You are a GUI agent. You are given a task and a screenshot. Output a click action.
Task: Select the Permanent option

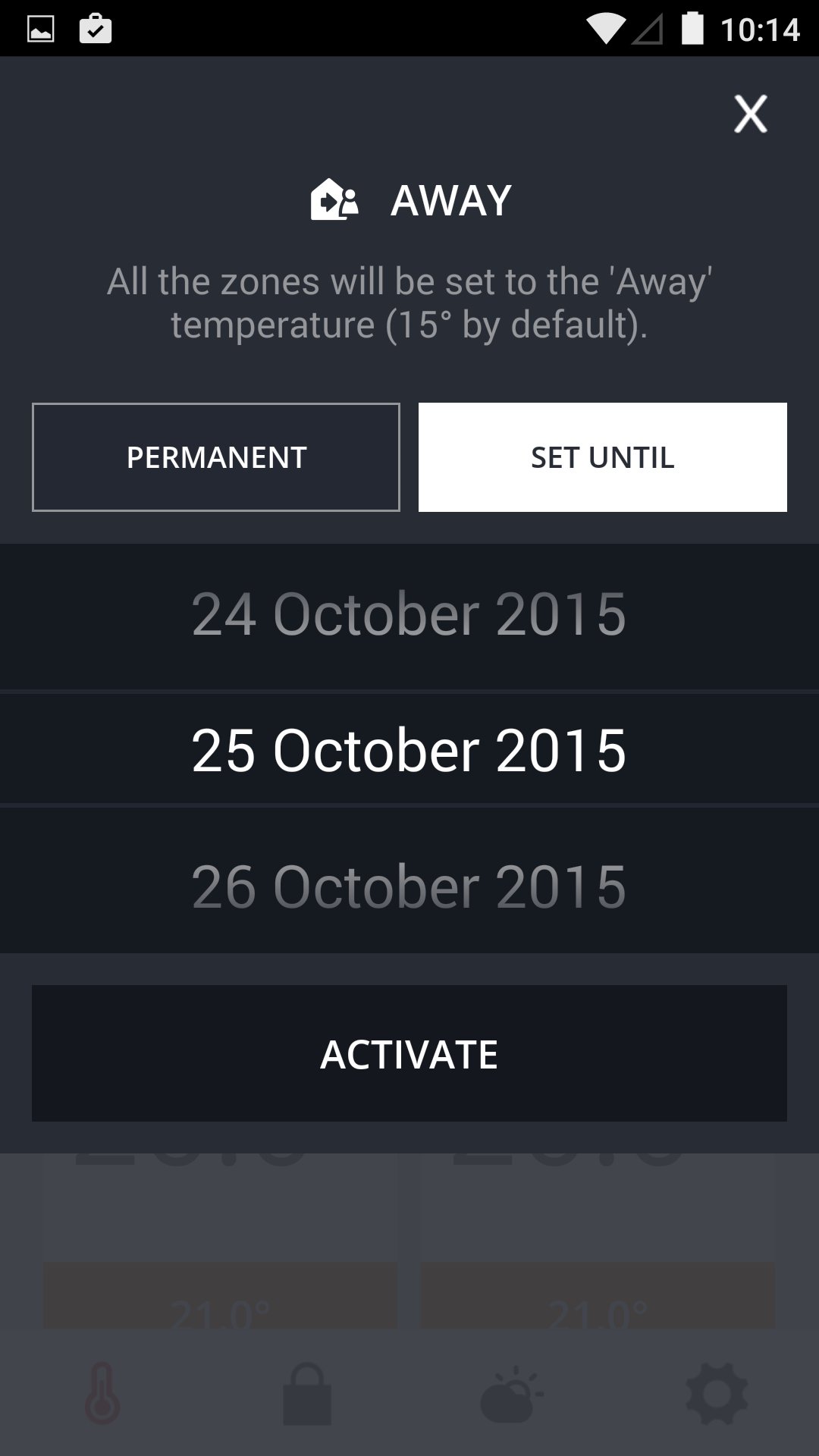216,457
